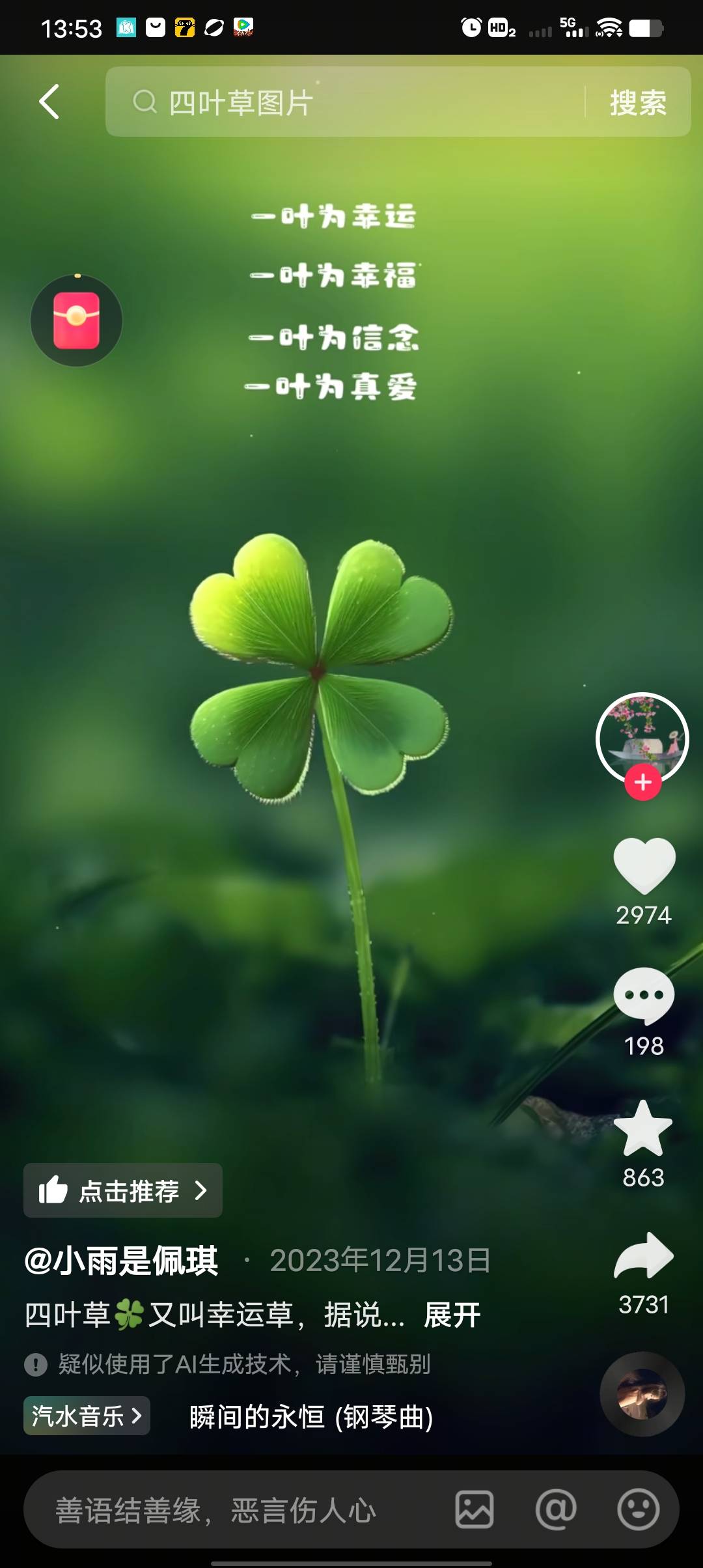Attach an image to the comment
Screen dimensions: 703x1568
475,1509
